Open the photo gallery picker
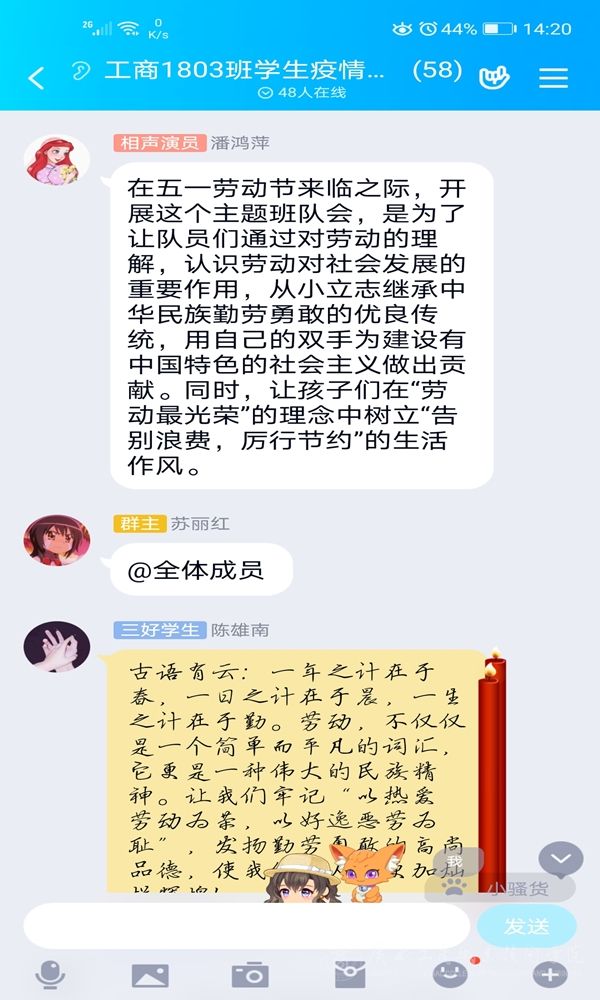The image size is (600, 1000). click(x=150, y=973)
